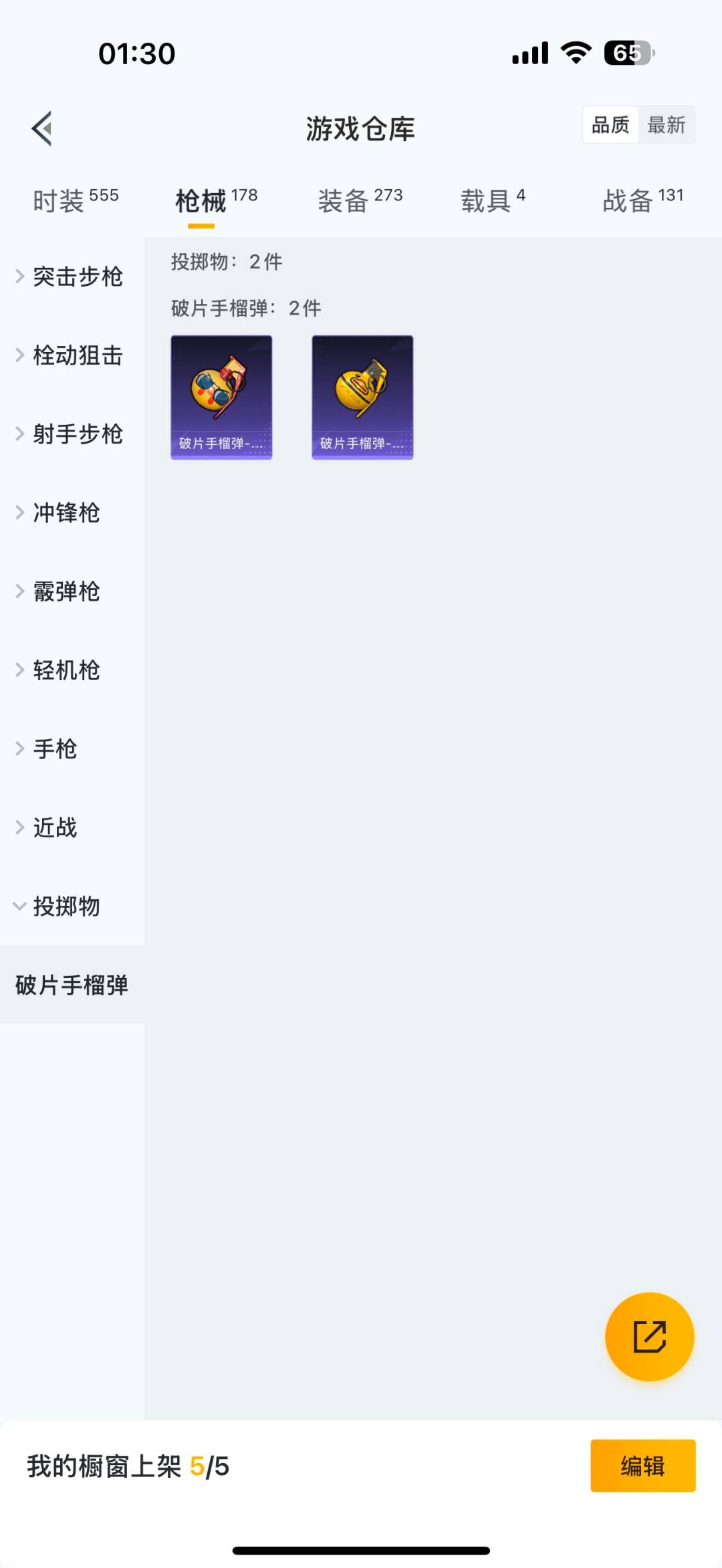Expand the 近战 category
Screen dimensions: 722x1568
(54, 828)
